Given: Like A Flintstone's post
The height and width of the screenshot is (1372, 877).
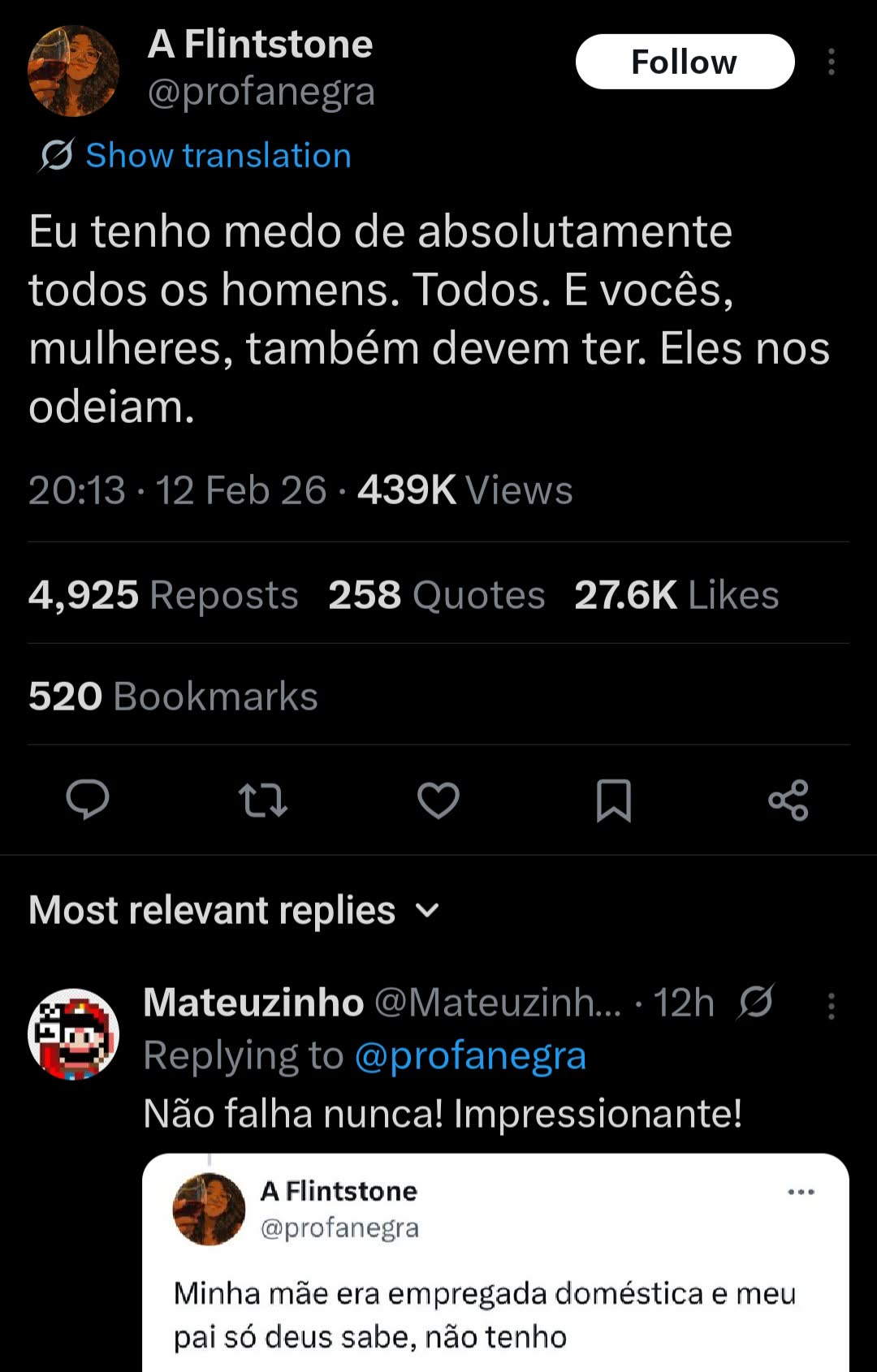Looking at the screenshot, I should point(438,800).
